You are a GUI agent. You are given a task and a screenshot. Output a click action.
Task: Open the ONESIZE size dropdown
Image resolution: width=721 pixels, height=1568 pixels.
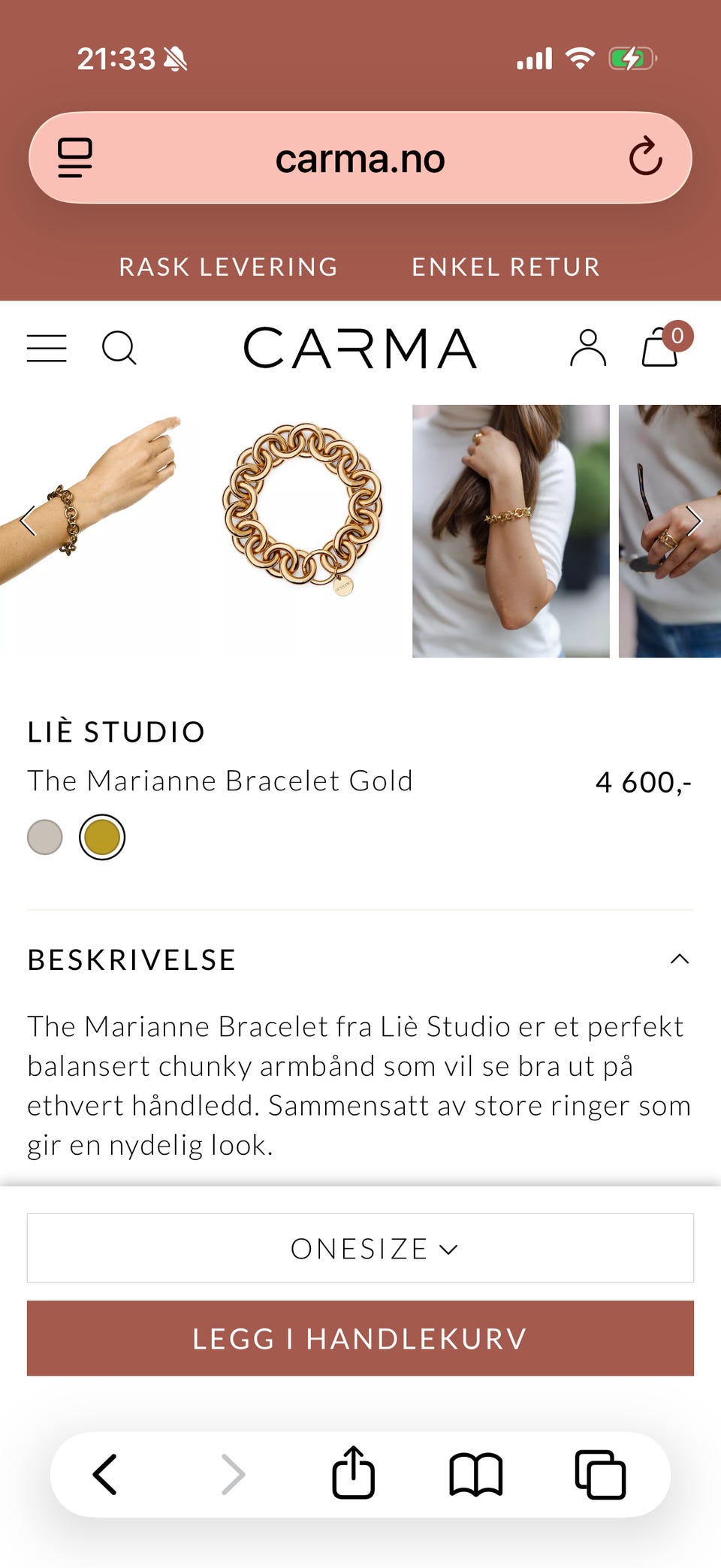(x=359, y=1248)
